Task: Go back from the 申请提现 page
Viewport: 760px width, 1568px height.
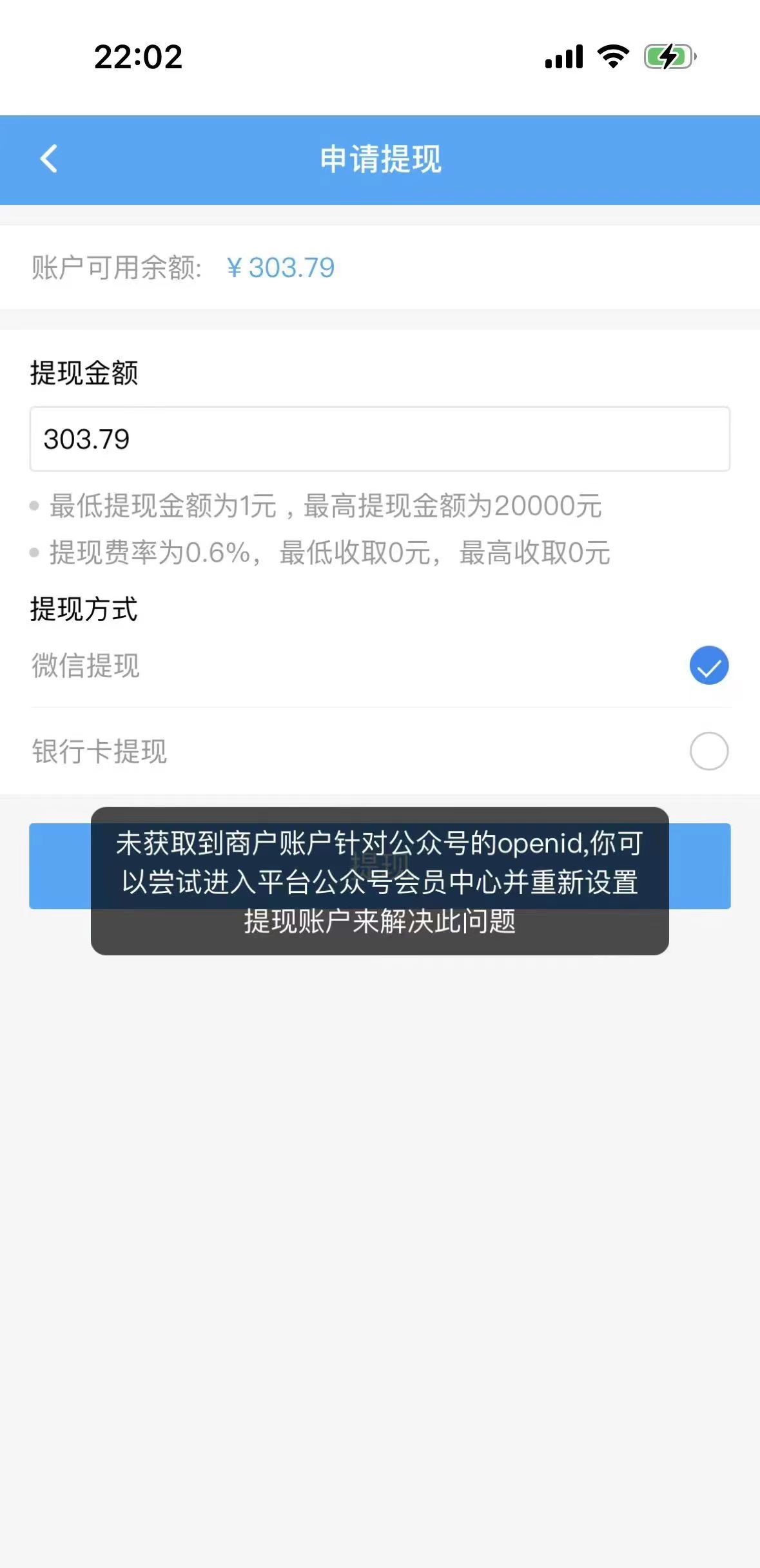Action: tap(49, 158)
